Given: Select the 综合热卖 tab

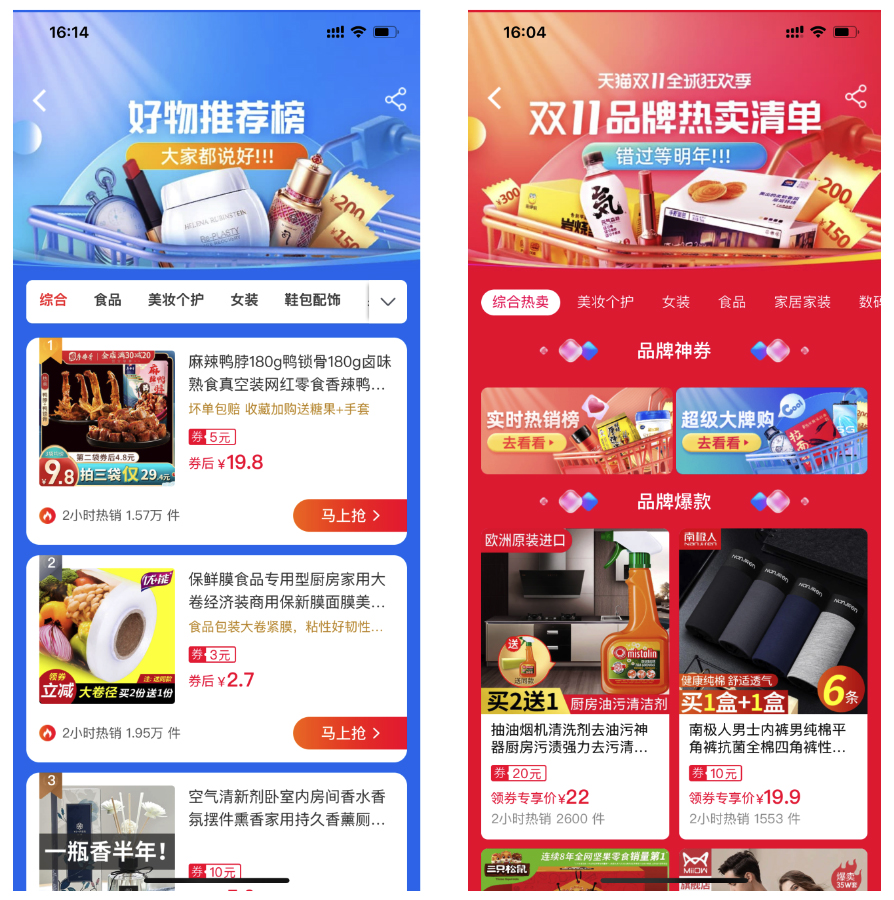Looking at the screenshot, I should (x=520, y=302).
